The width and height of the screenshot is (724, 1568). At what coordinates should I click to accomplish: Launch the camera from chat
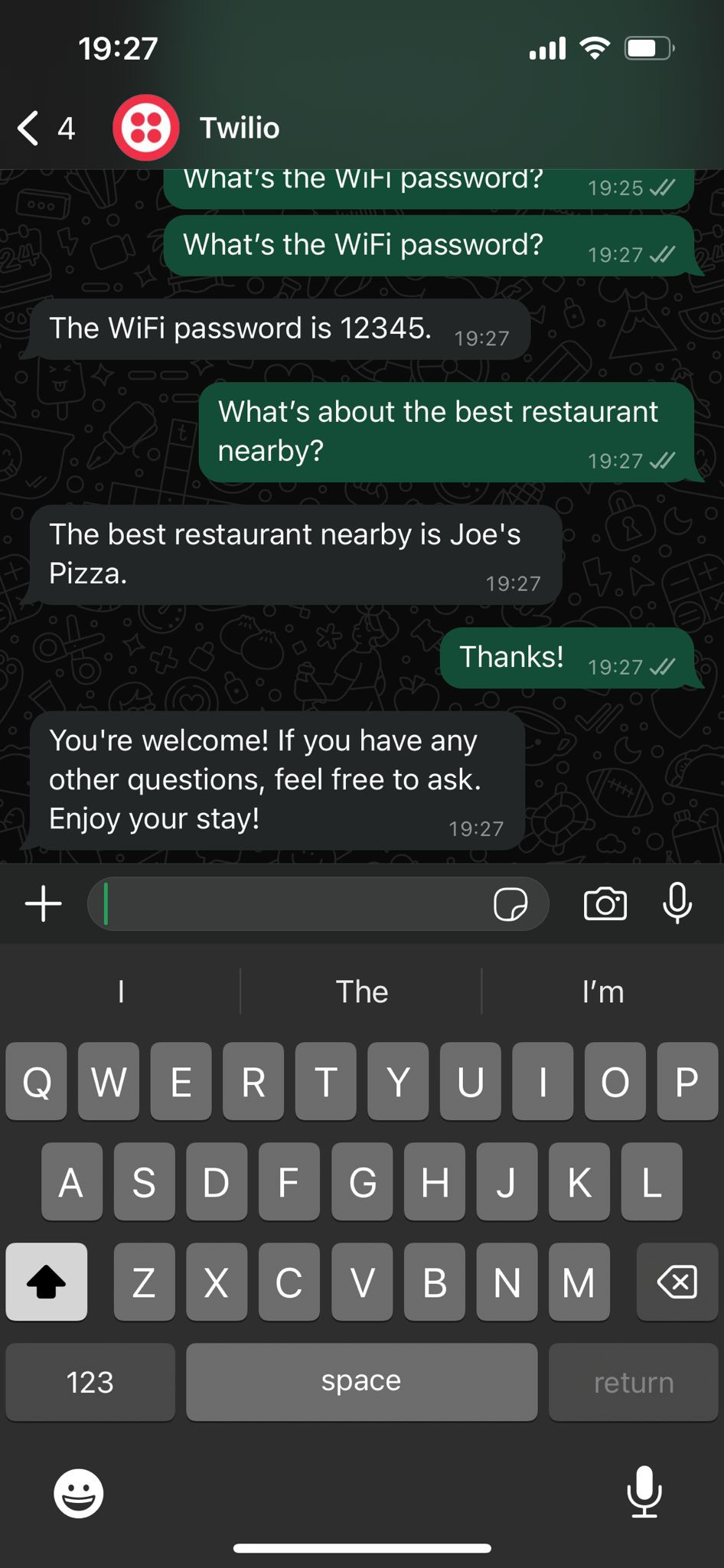(x=605, y=904)
